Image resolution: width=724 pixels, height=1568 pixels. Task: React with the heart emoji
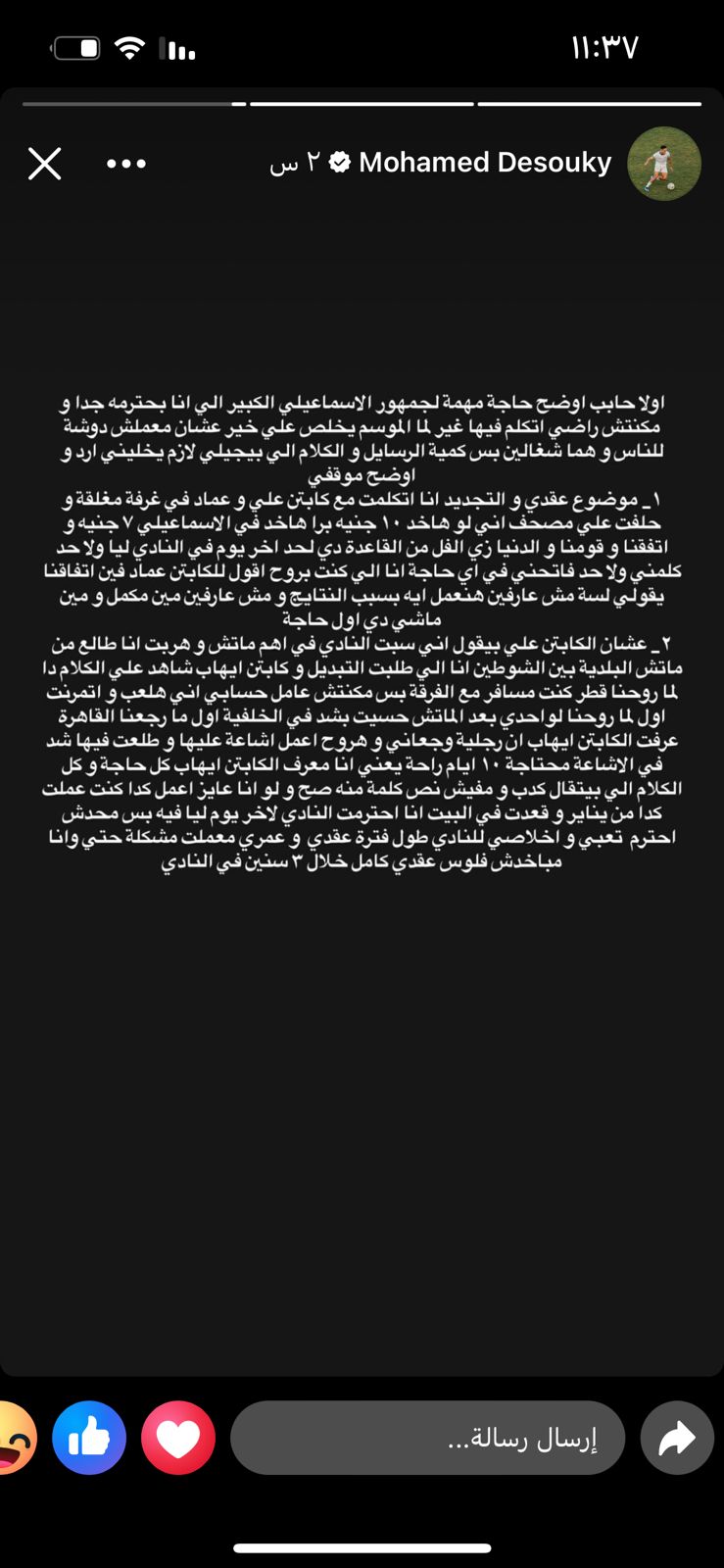click(x=178, y=1438)
